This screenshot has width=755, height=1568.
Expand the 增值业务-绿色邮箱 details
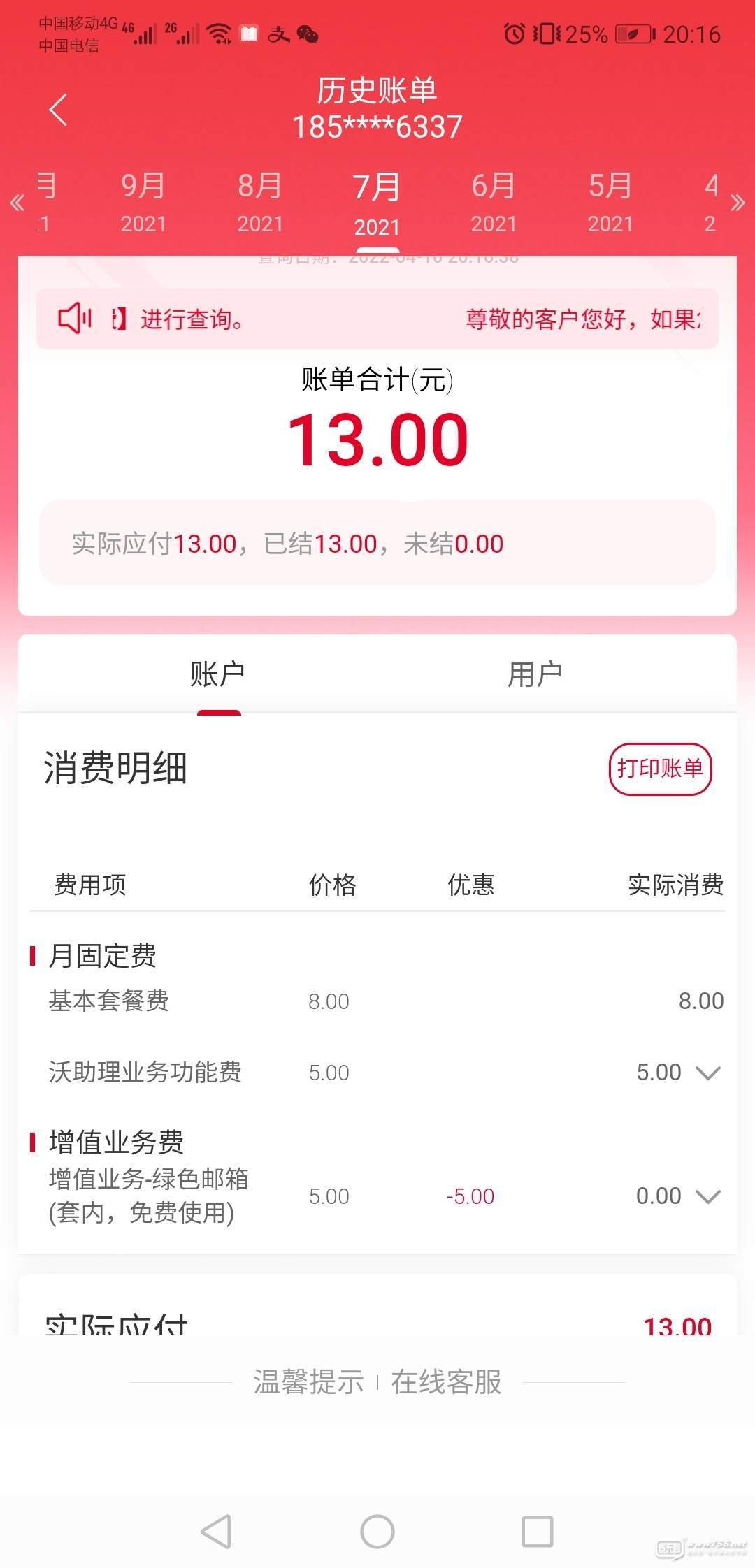708,1197
